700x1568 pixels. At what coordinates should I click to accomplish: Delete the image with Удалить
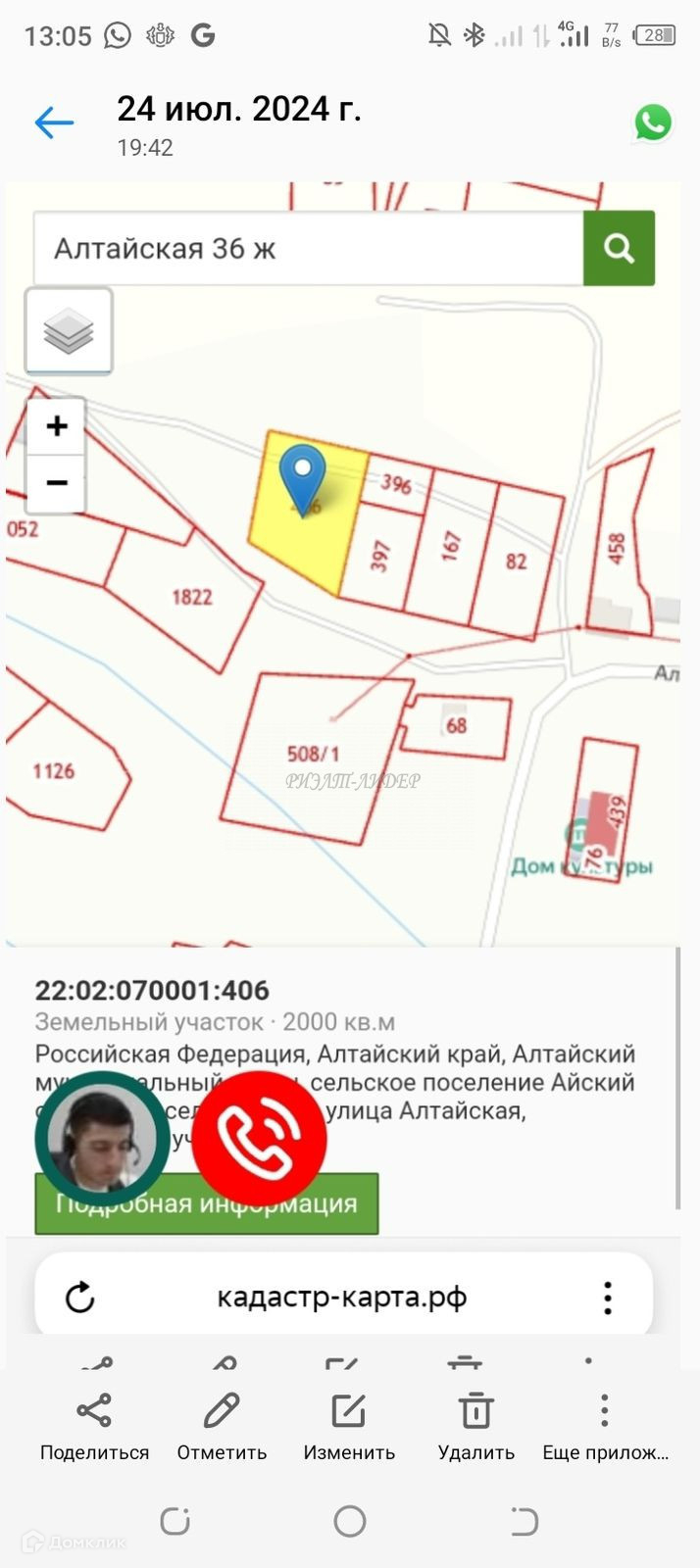(475, 1426)
